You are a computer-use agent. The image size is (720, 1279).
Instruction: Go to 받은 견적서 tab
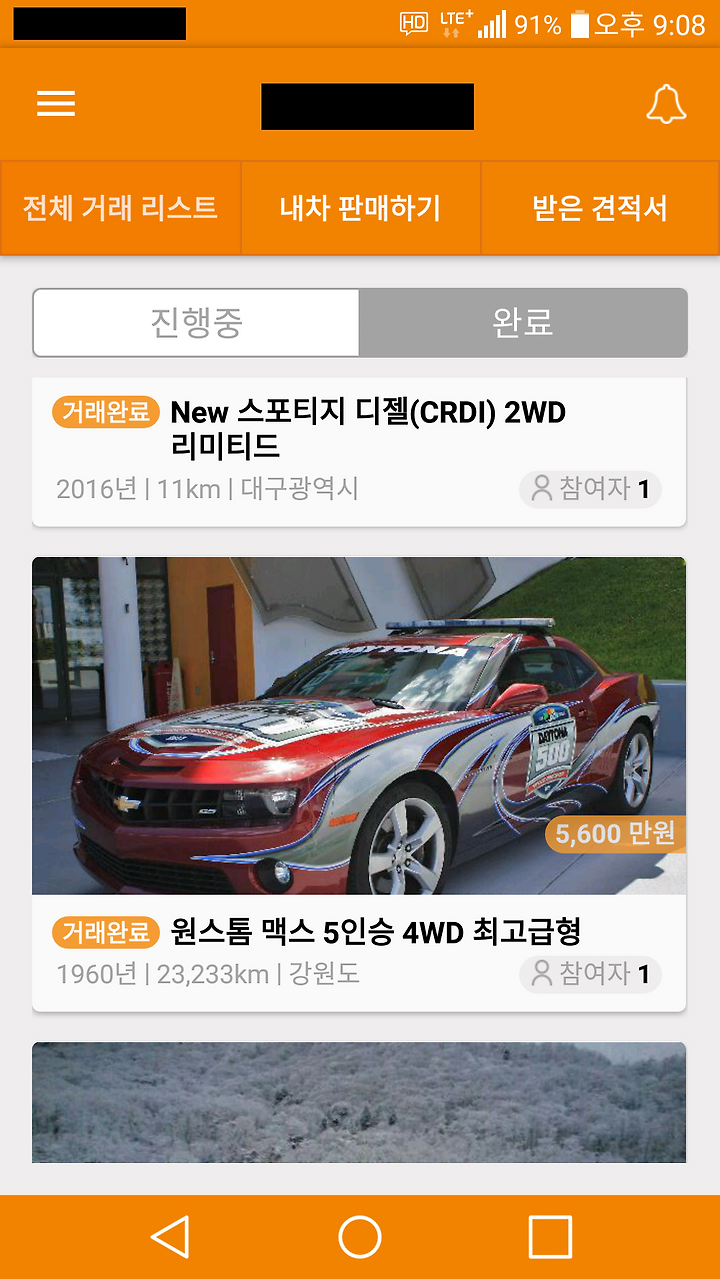(600, 208)
